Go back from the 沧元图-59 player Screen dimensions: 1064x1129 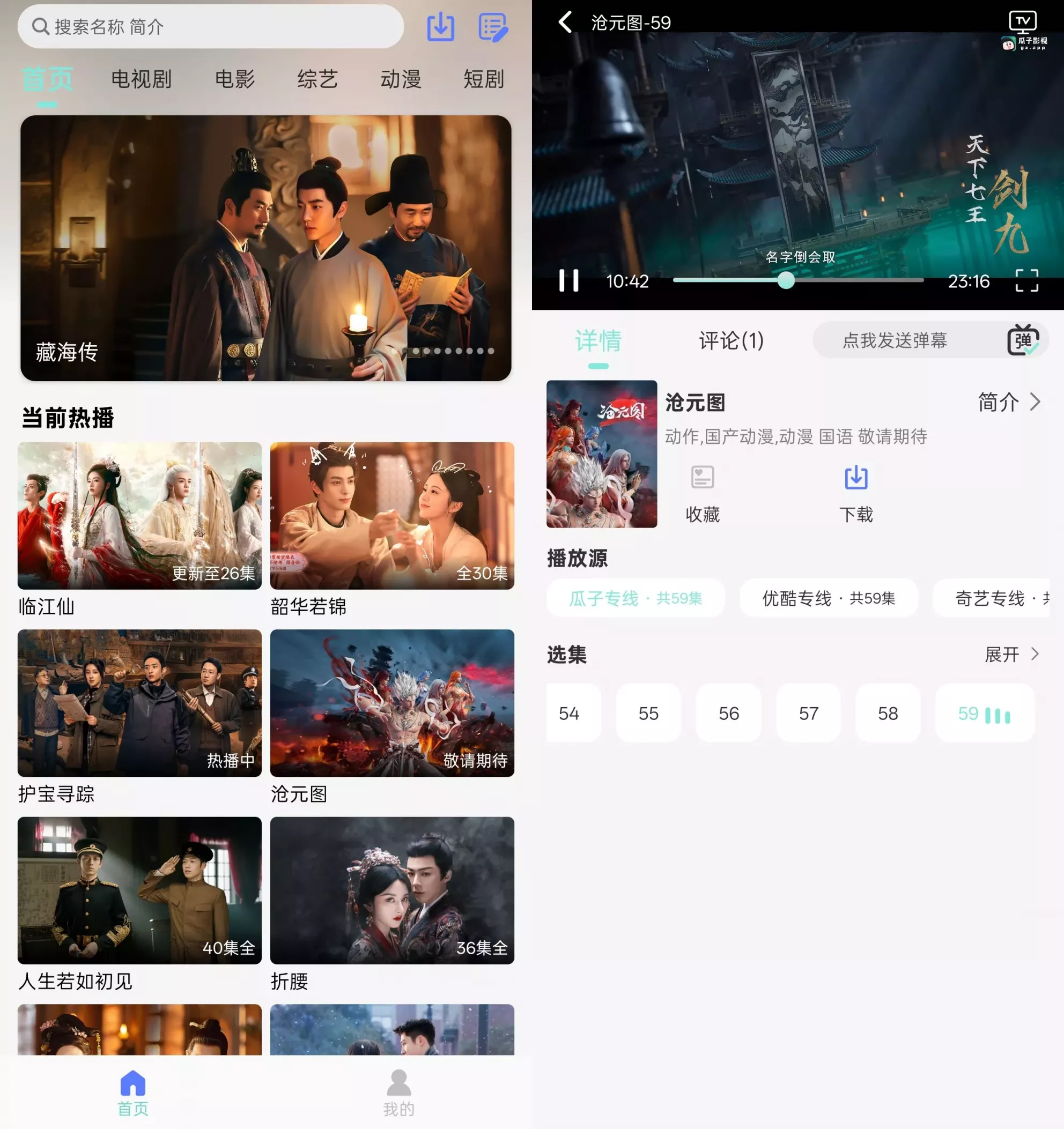pos(565,23)
